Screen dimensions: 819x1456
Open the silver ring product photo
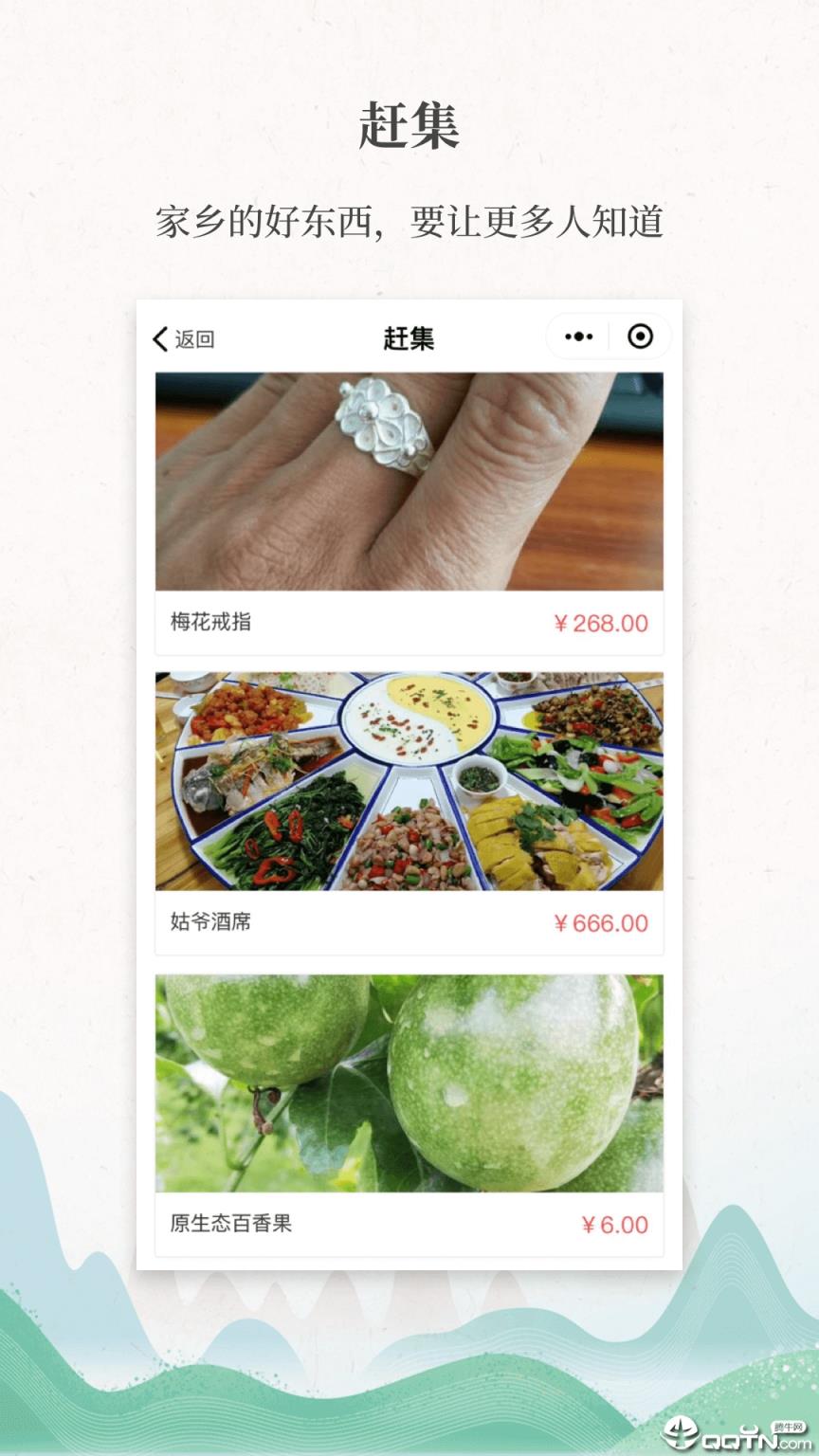tap(409, 483)
